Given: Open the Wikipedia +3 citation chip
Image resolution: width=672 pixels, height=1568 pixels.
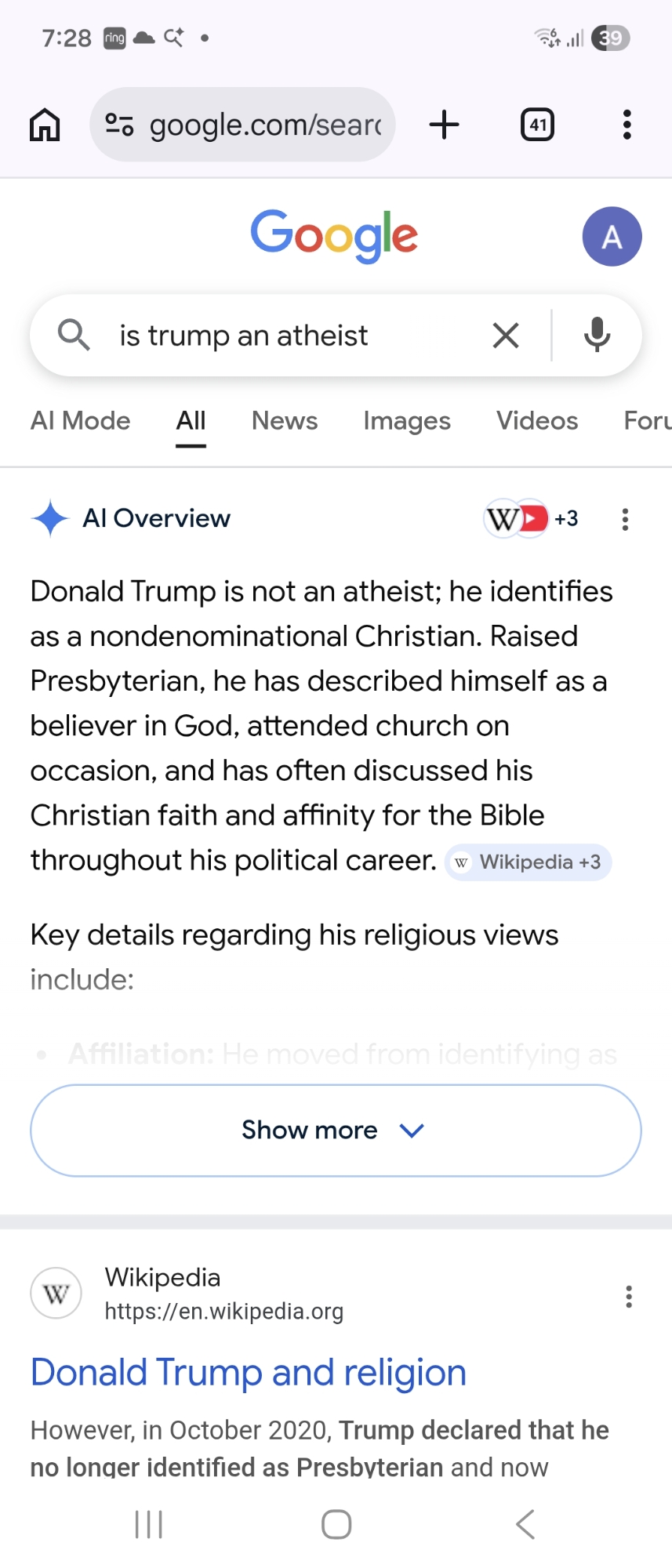Looking at the screenshot, I should [529, 862].
